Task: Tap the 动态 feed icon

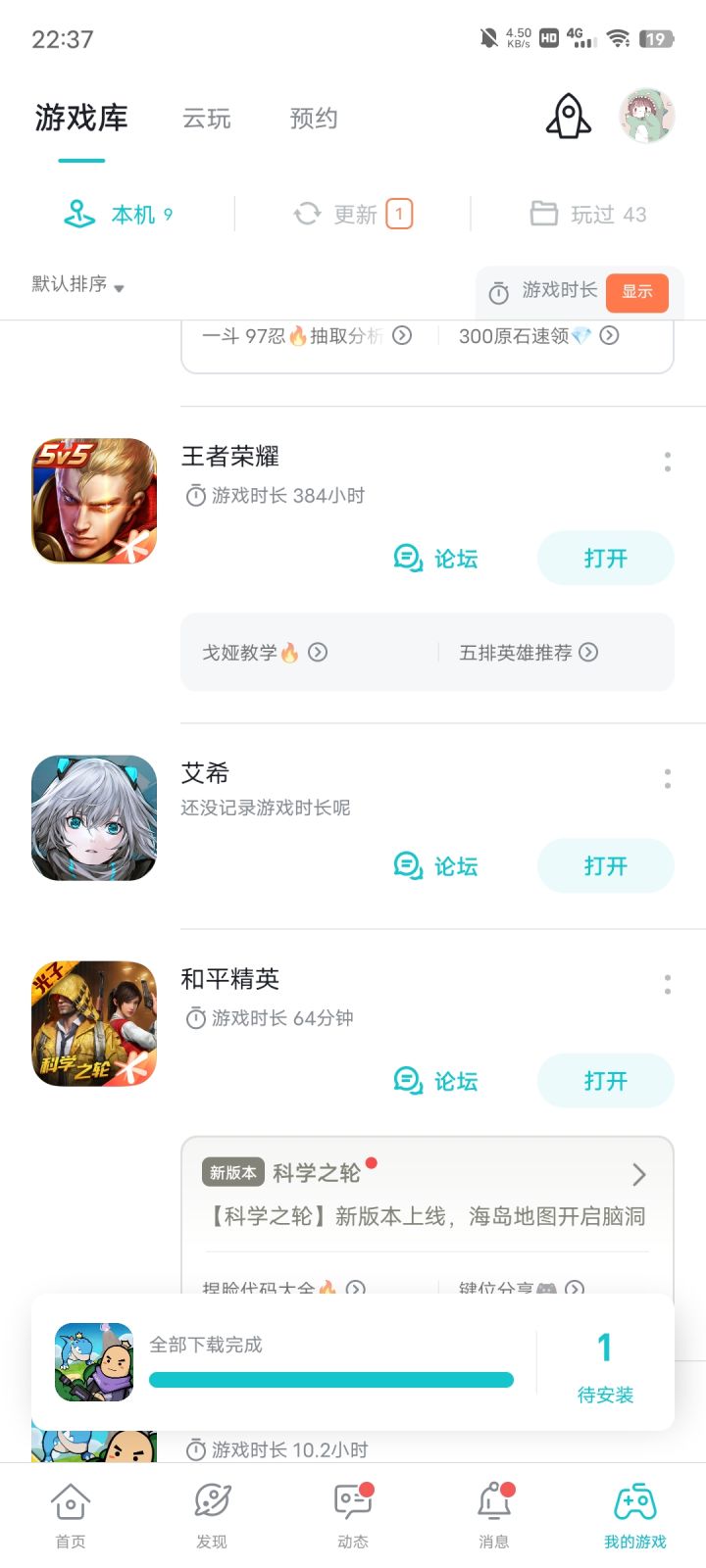Action: coord(352,1501)
